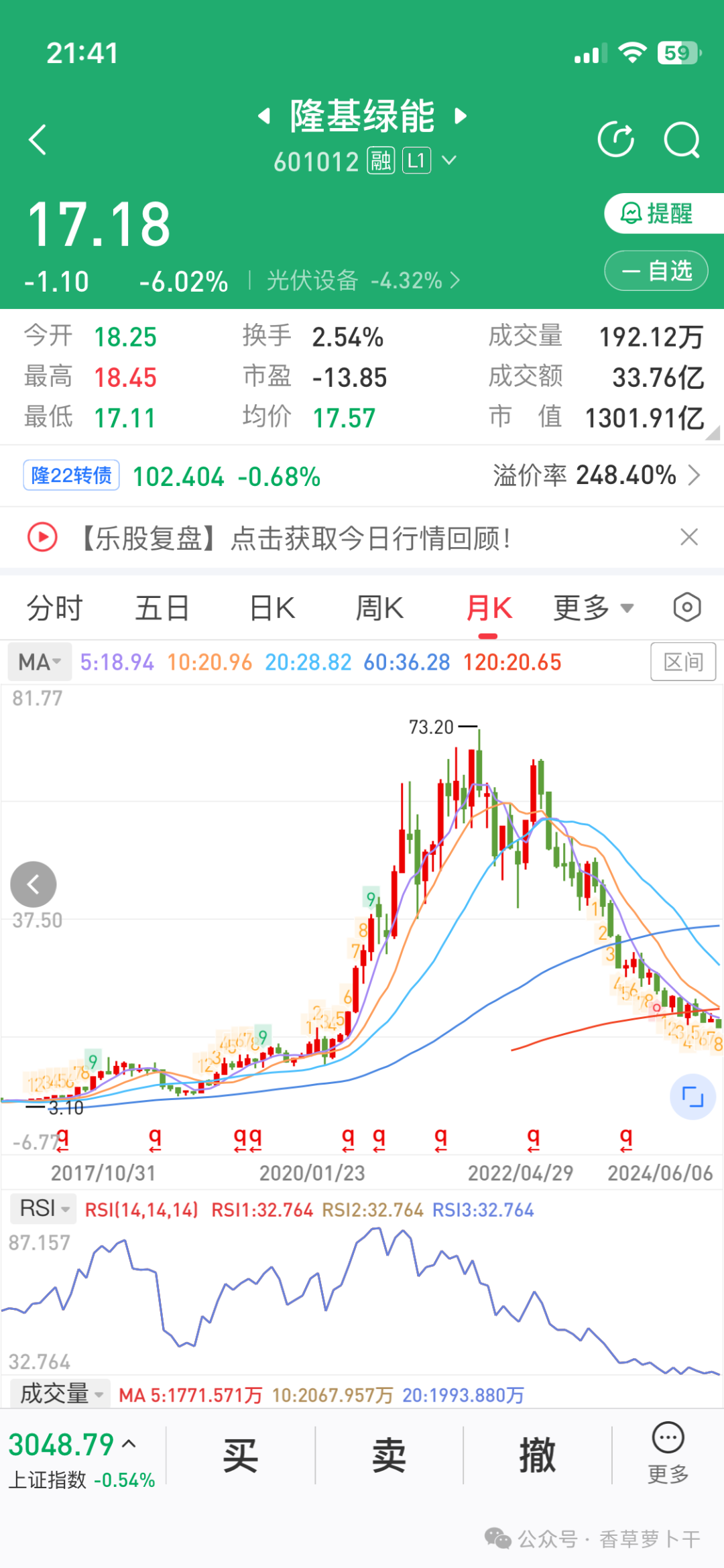Open the MA indicator dropdown
Viewport: 724px width, 1568px height.
(39, 662)
